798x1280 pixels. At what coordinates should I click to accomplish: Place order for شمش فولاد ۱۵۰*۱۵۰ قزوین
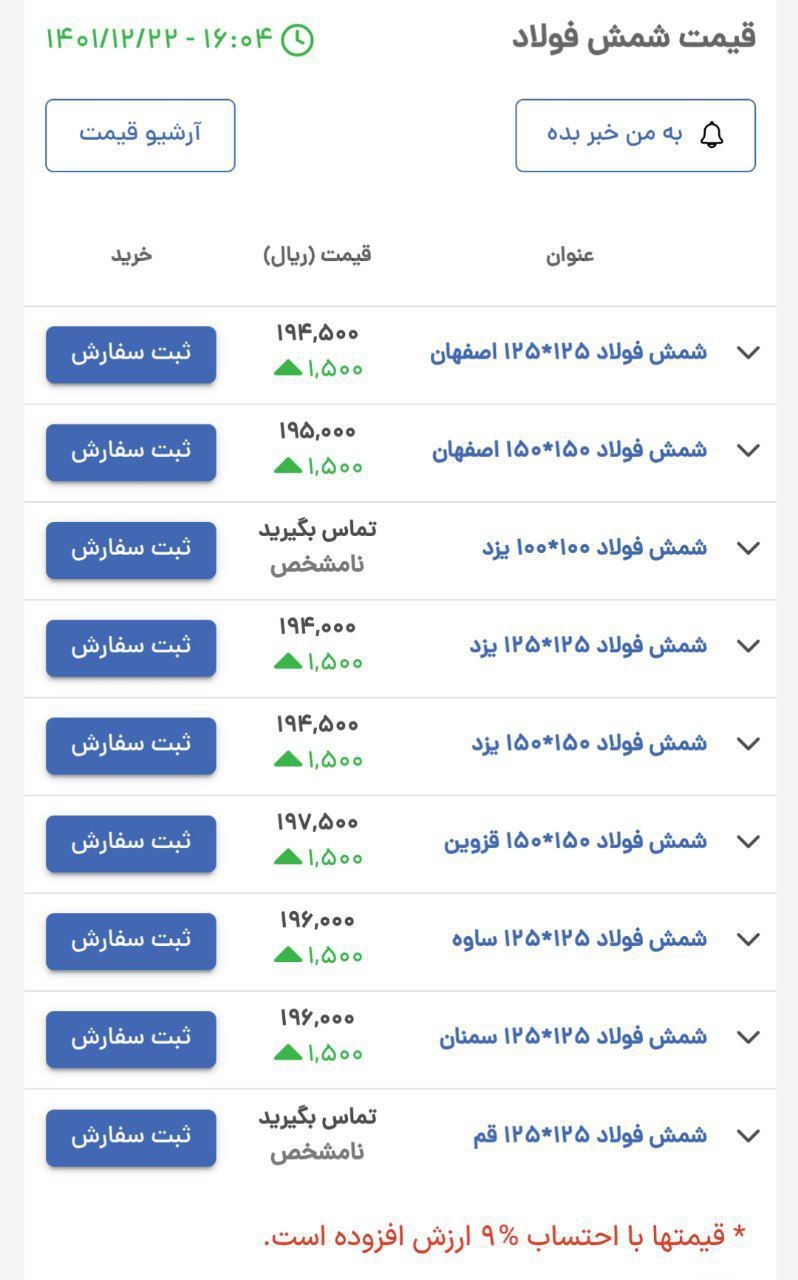point(131,844)
